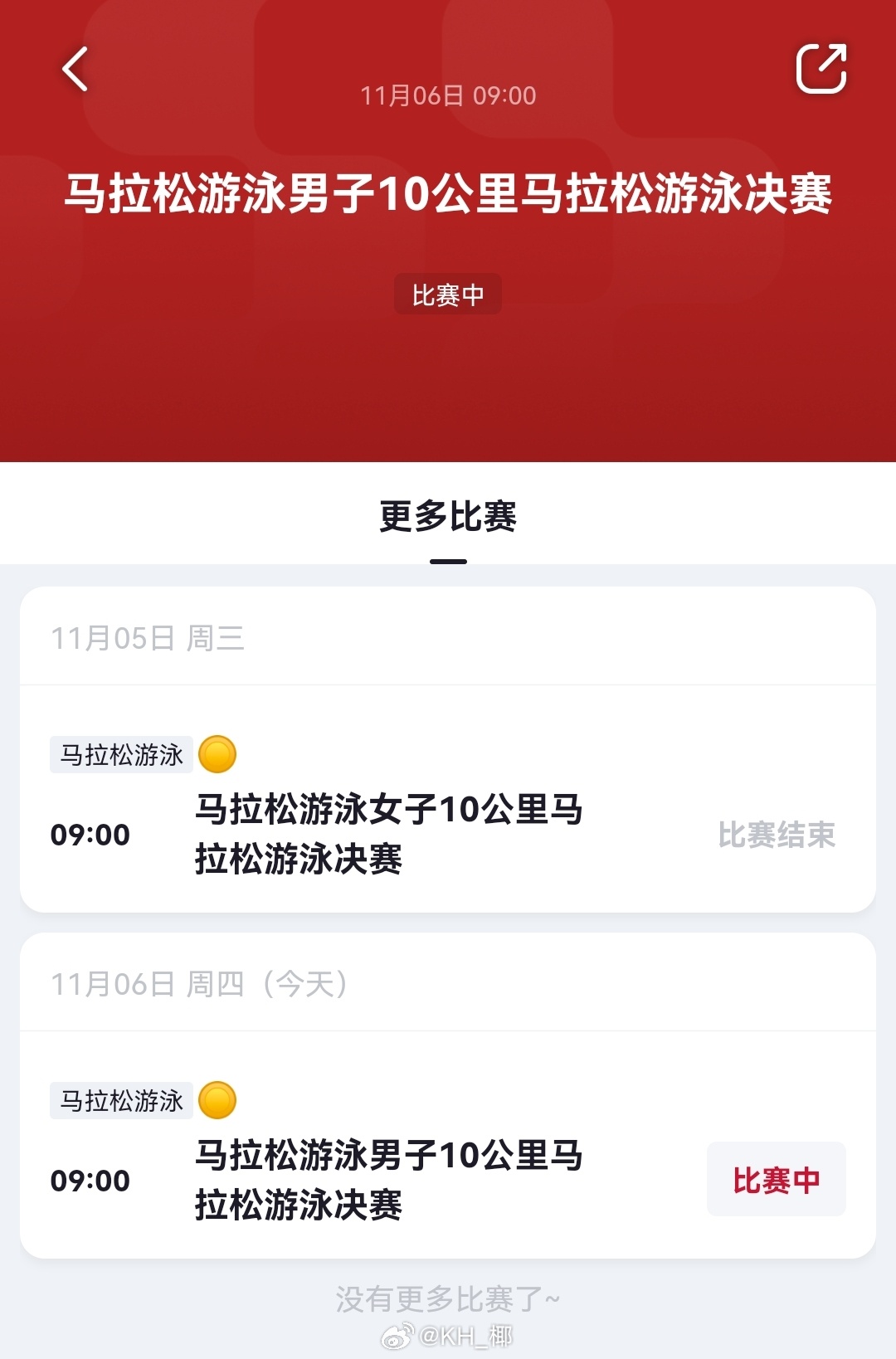This screenshot has height=1359, width=896.
Task: Open the men's 10km marathon swimming final row
Action: (448, 1146)
